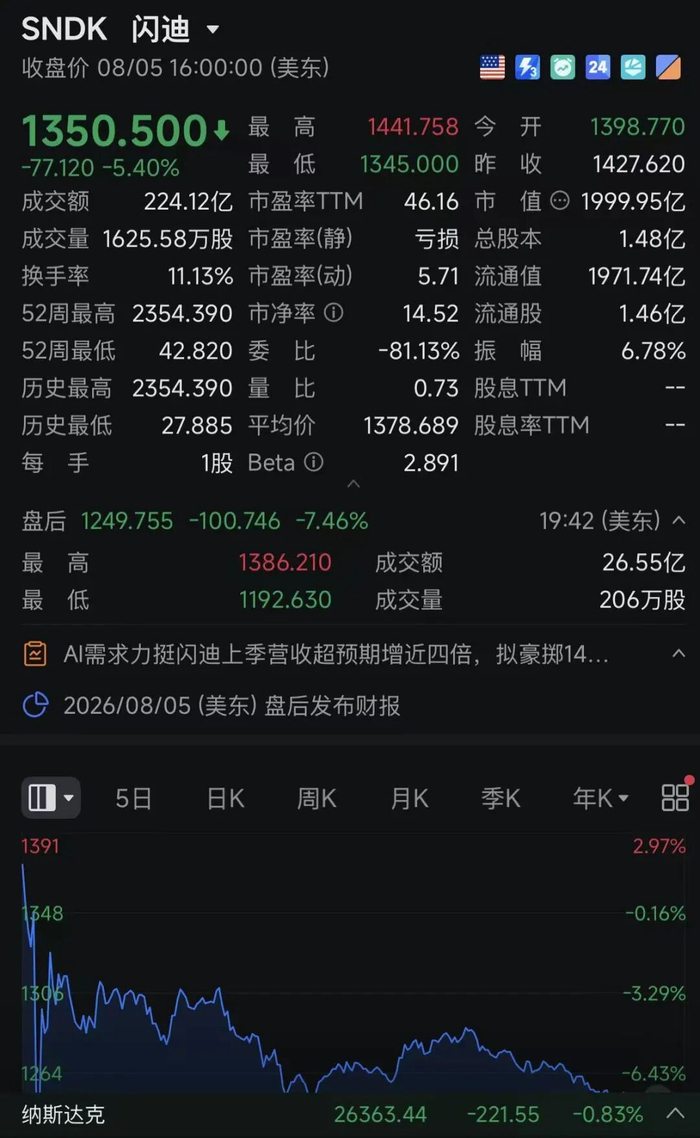Collapse the 盘后 after-hours section
This screenshot has width=700, height=1138.
pos(679,520)
